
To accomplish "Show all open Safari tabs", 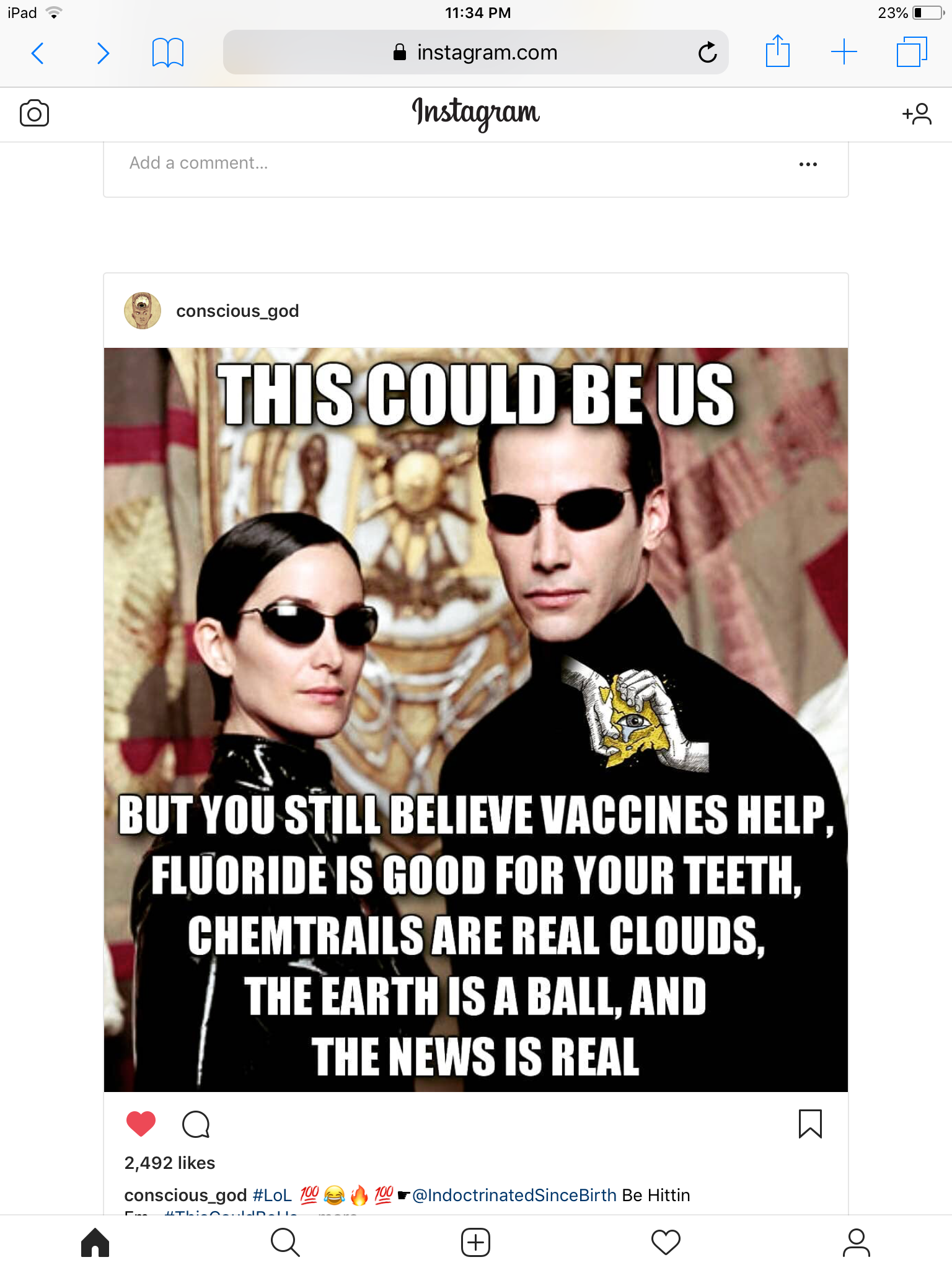I will 911,52.
